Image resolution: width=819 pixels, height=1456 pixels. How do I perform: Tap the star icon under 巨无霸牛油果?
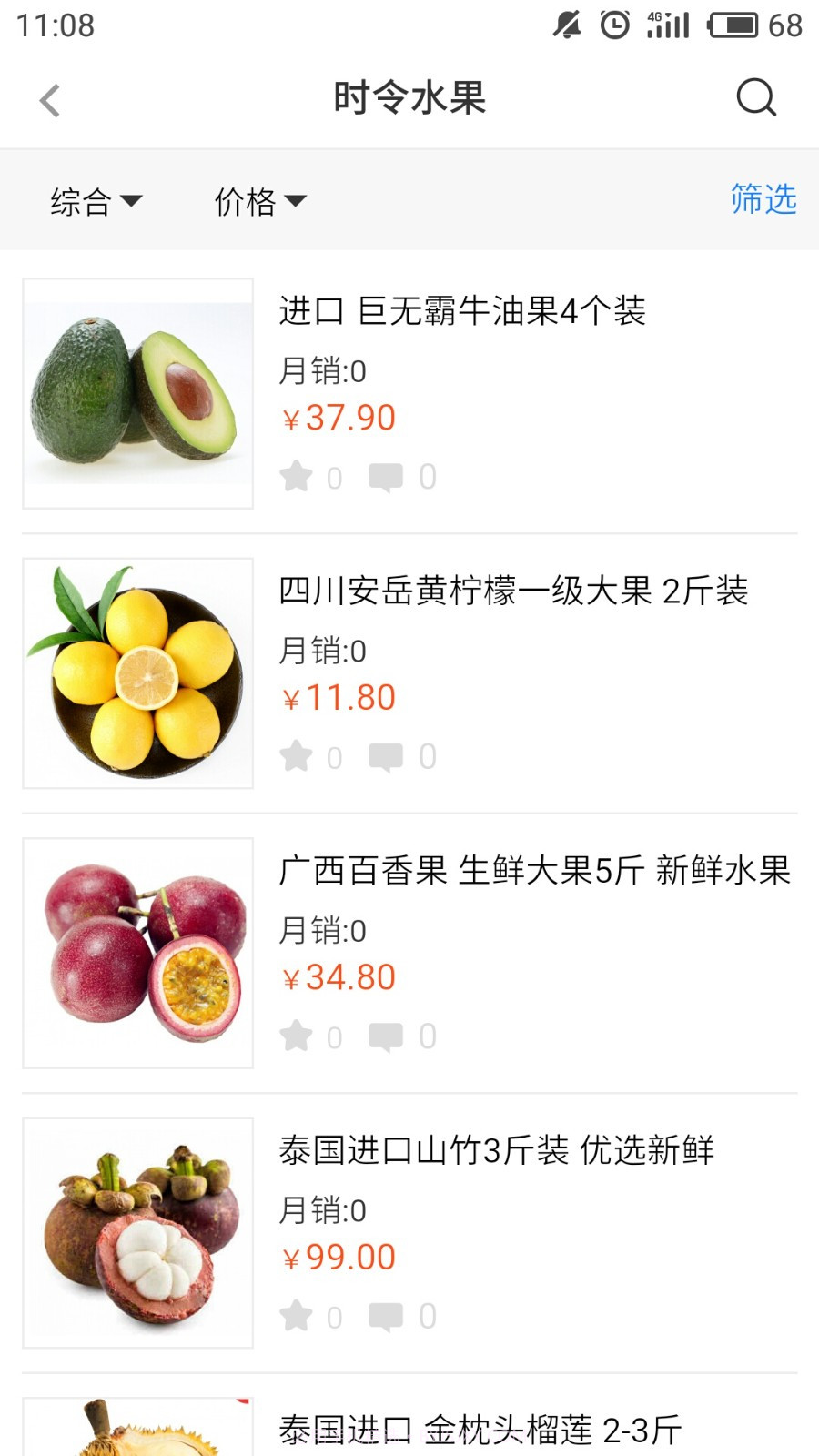(x=298, y=475)
